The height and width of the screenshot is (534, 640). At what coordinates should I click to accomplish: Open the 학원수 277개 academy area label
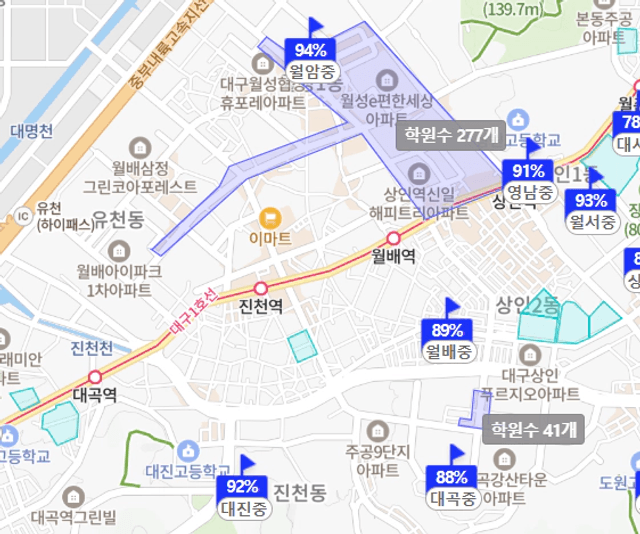pyautogui.click(x=449, y=135)
